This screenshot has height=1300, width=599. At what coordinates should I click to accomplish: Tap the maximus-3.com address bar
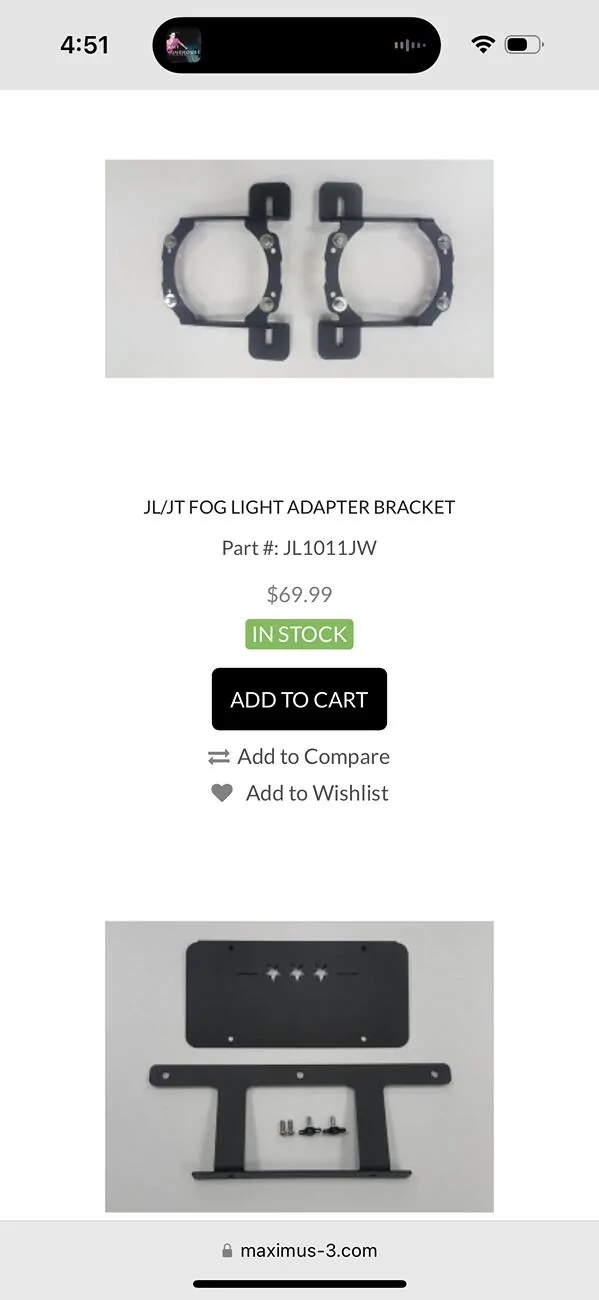pyautogui.click(x=299, y=1250)
